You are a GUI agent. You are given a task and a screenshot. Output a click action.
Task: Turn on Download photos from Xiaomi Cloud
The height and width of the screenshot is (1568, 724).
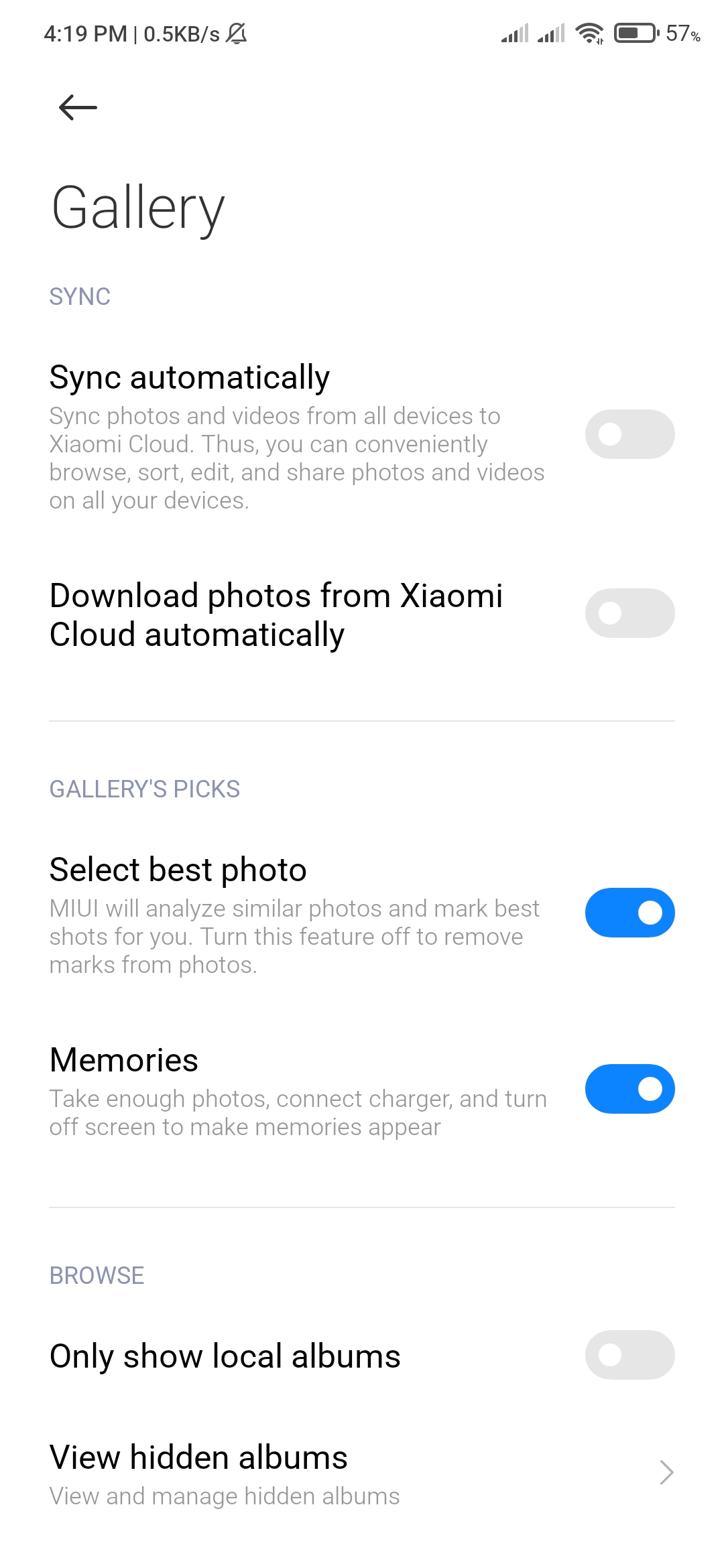629,613
